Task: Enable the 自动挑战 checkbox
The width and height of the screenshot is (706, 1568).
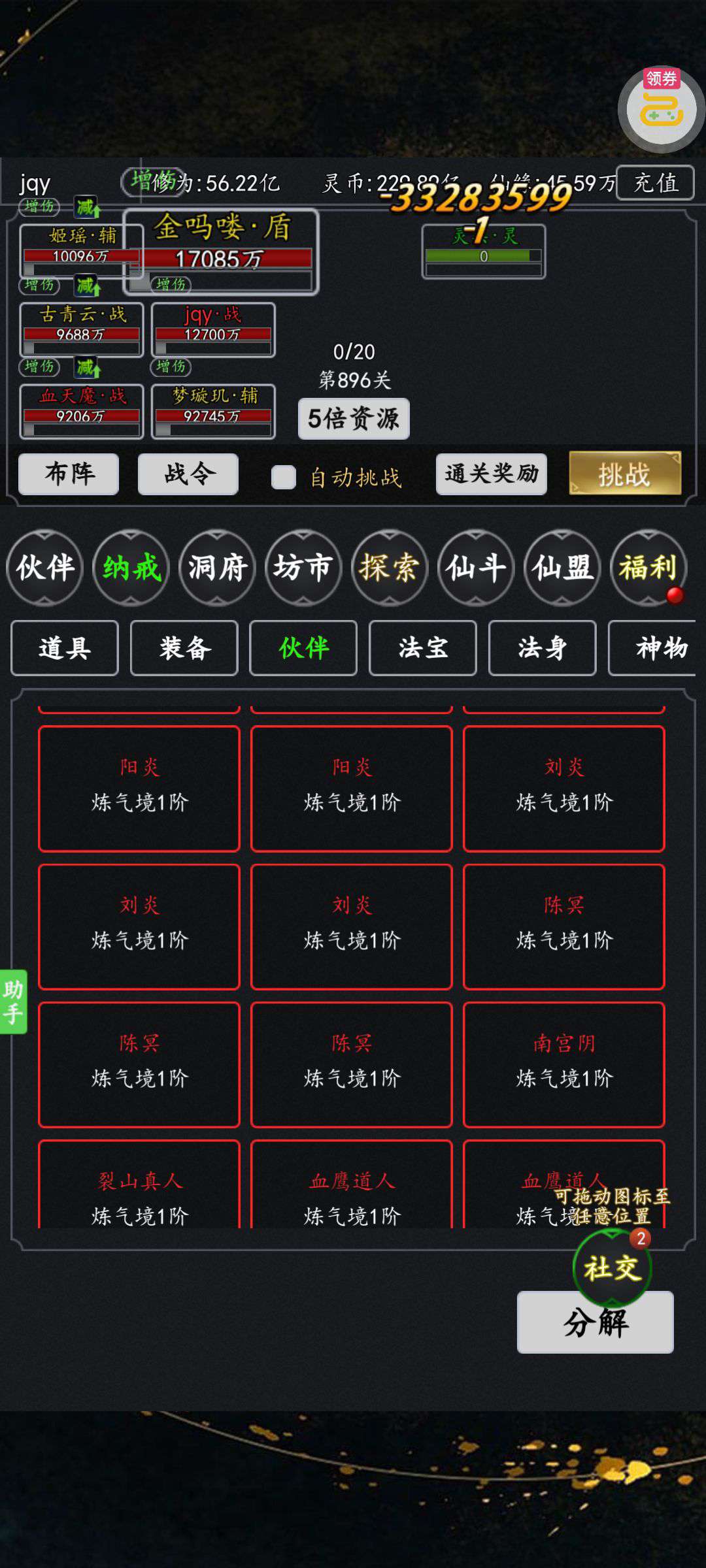Action: 284,477
